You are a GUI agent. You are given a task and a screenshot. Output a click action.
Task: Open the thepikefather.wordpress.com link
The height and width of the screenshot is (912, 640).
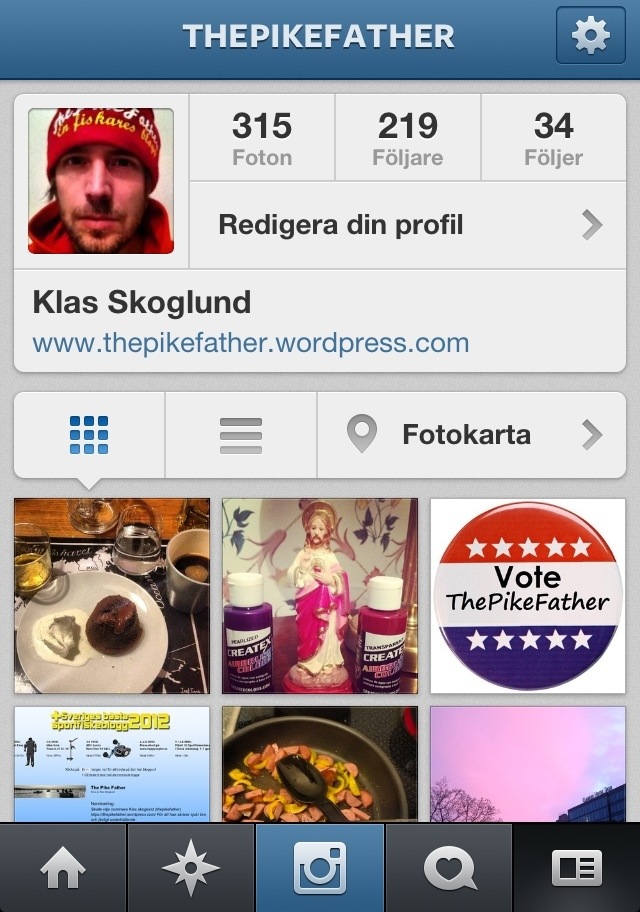(x=251, y=343)
